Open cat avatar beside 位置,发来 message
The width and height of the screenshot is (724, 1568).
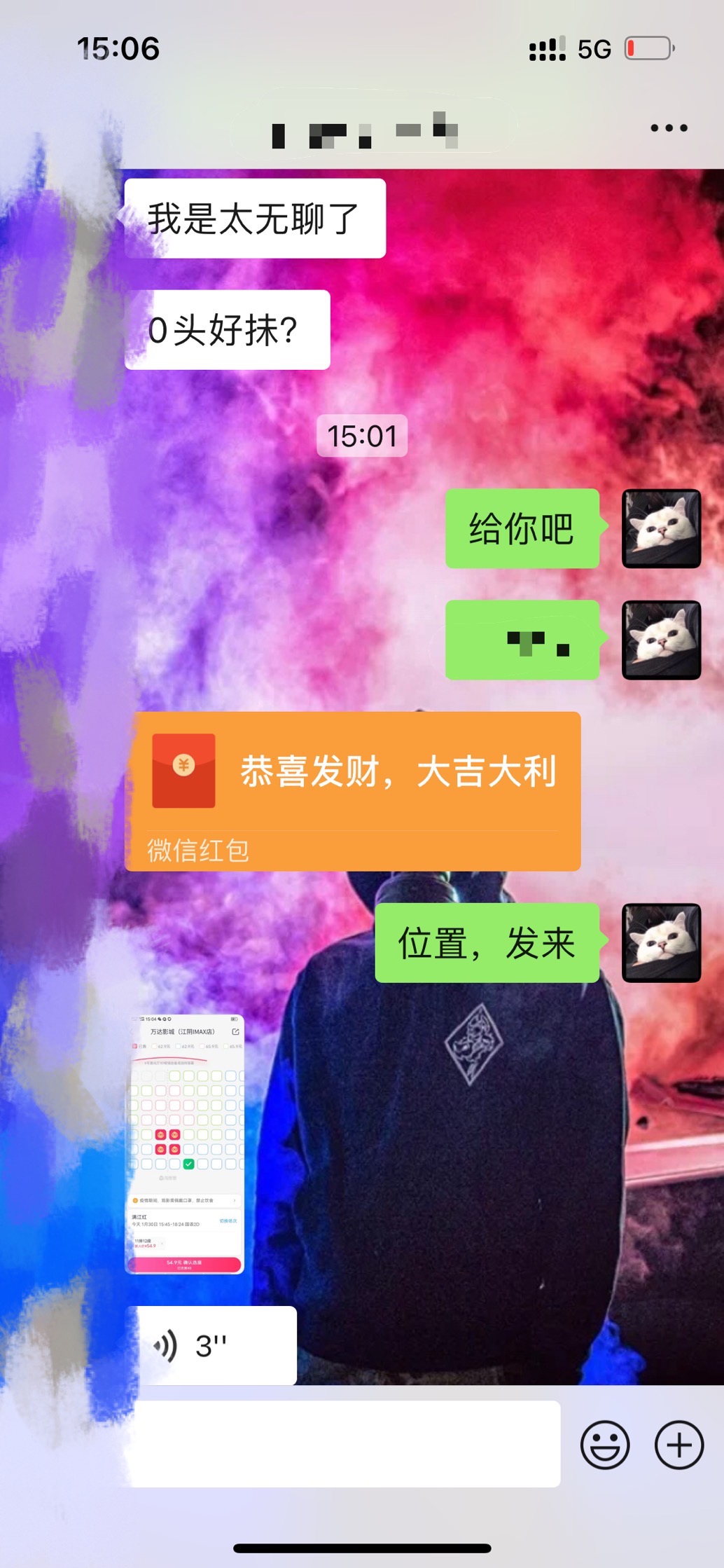pos(661,942)
